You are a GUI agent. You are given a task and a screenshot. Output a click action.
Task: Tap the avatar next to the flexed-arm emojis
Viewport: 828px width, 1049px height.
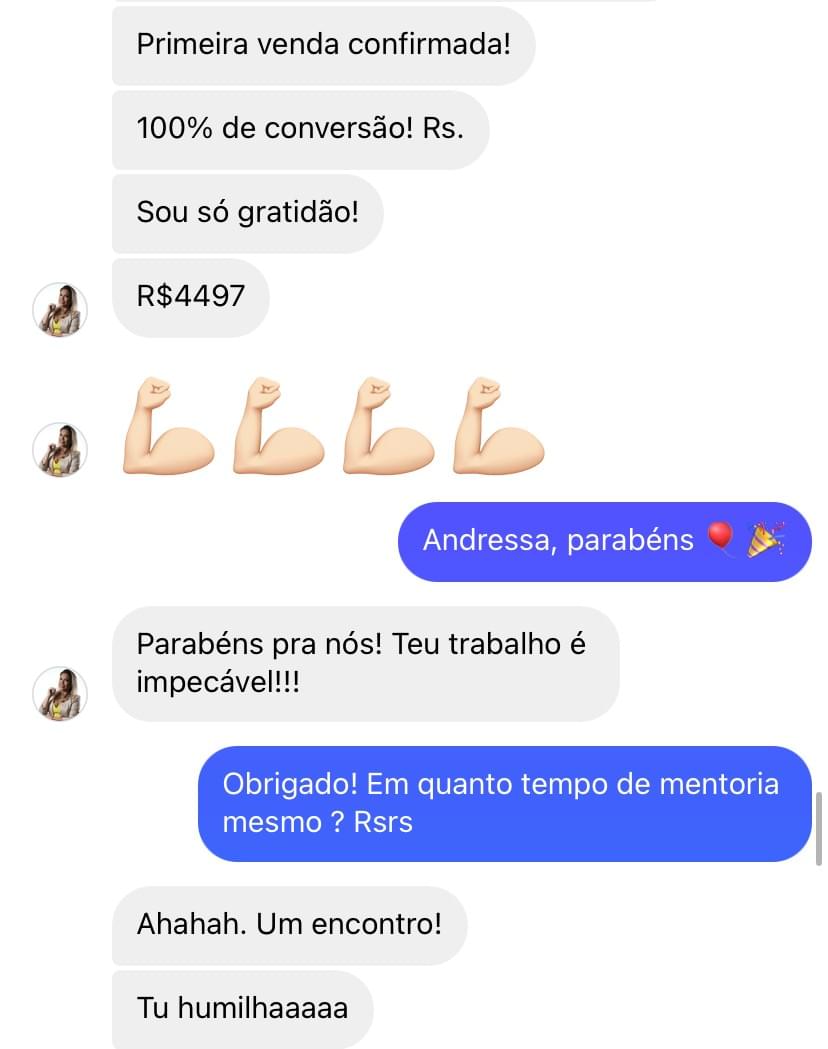click(x=61, y=449)
